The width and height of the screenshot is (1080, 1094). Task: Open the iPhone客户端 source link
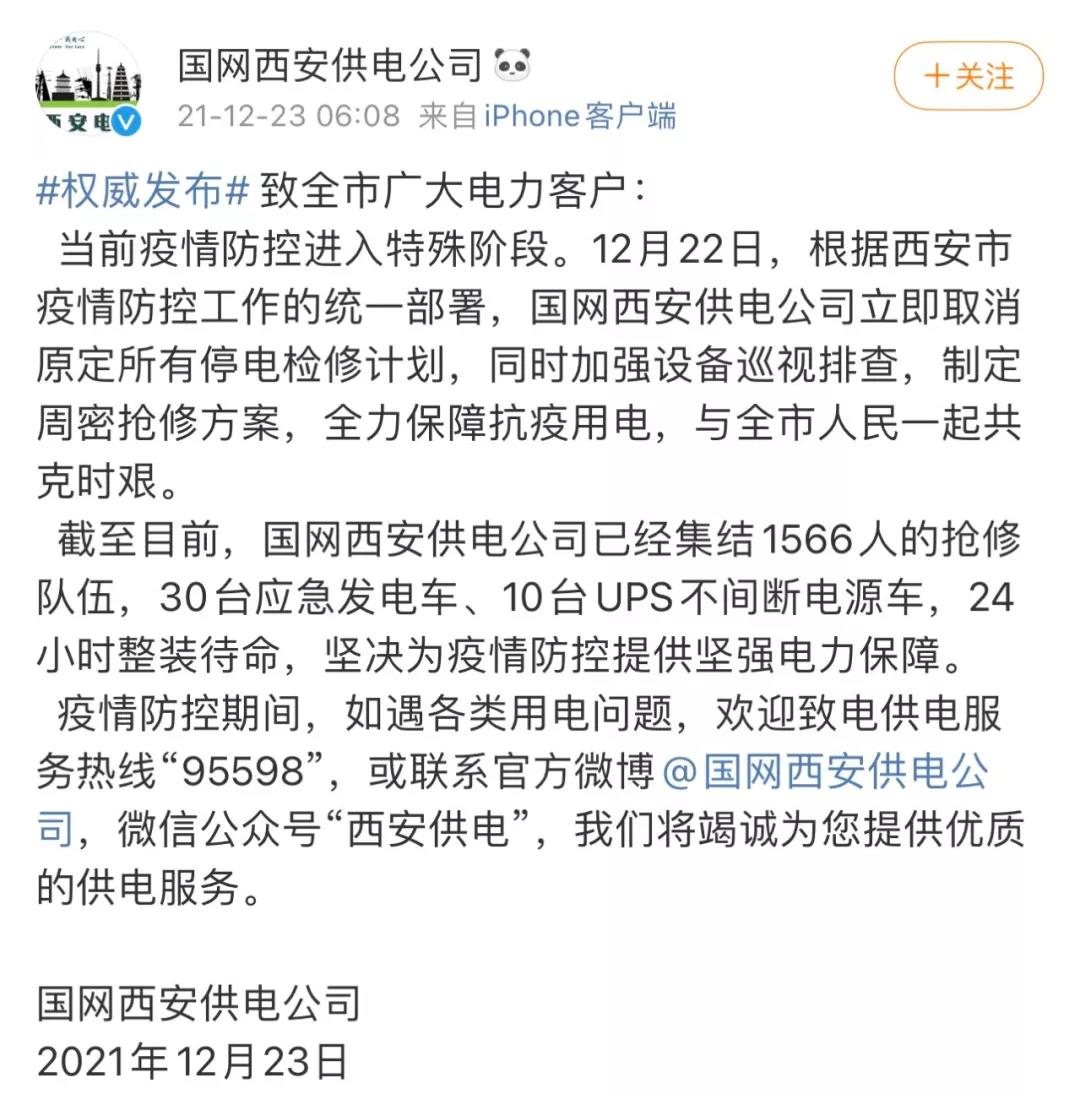point(580,116)
